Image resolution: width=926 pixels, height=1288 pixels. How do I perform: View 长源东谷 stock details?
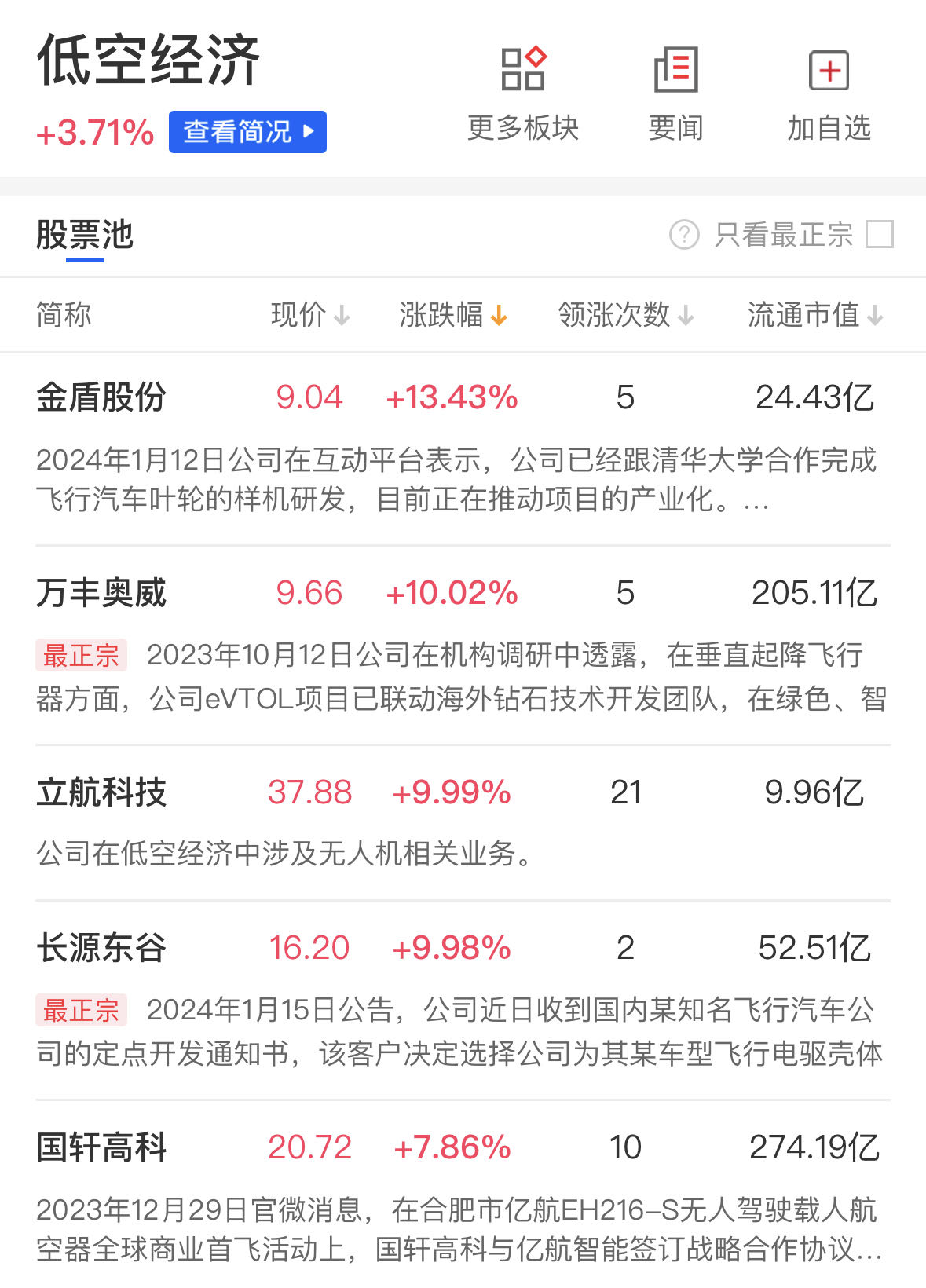point(101,948)
